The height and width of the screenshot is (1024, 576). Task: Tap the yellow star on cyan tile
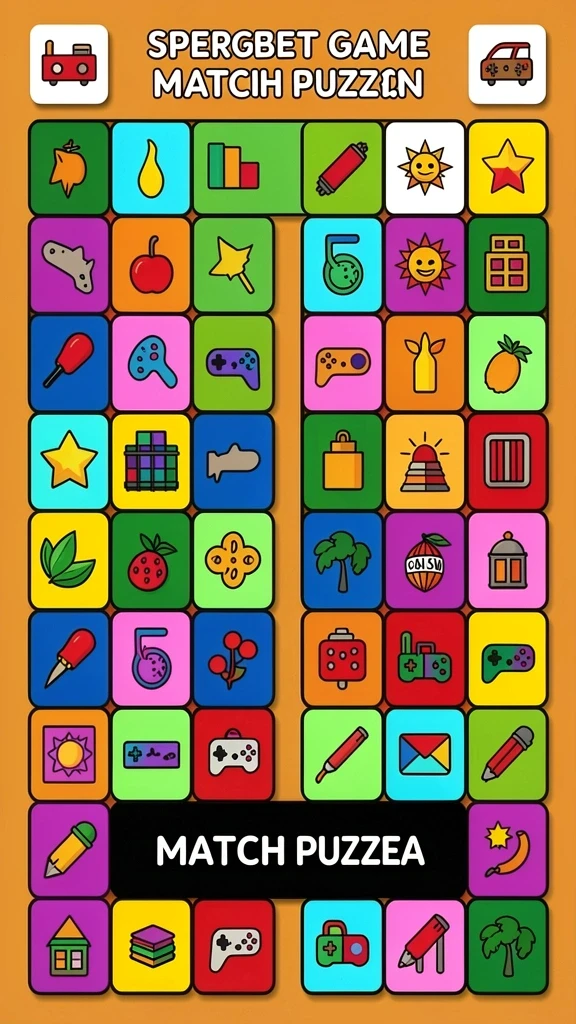point(69,461)
